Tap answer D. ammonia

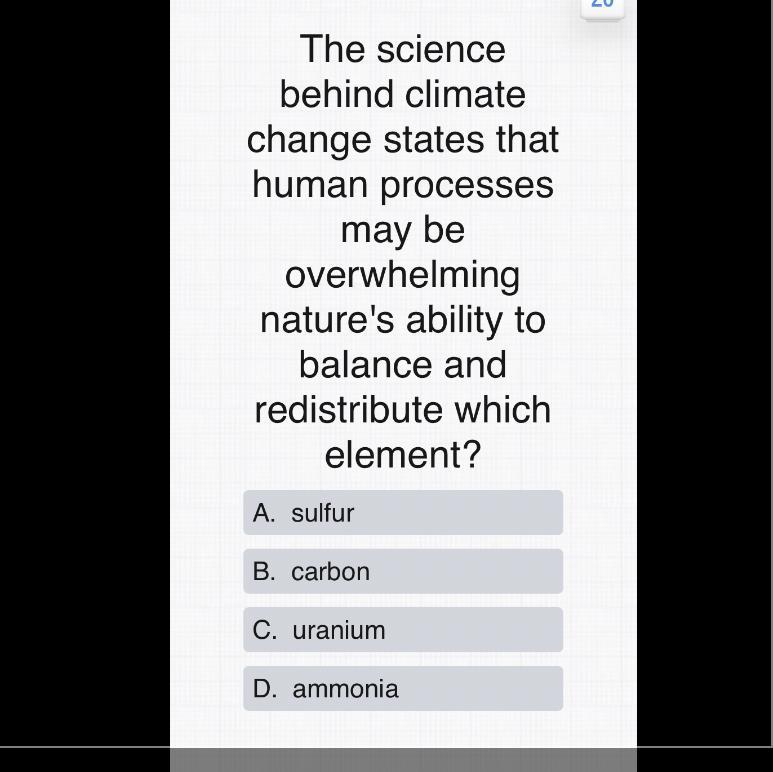tap(402, 688)
